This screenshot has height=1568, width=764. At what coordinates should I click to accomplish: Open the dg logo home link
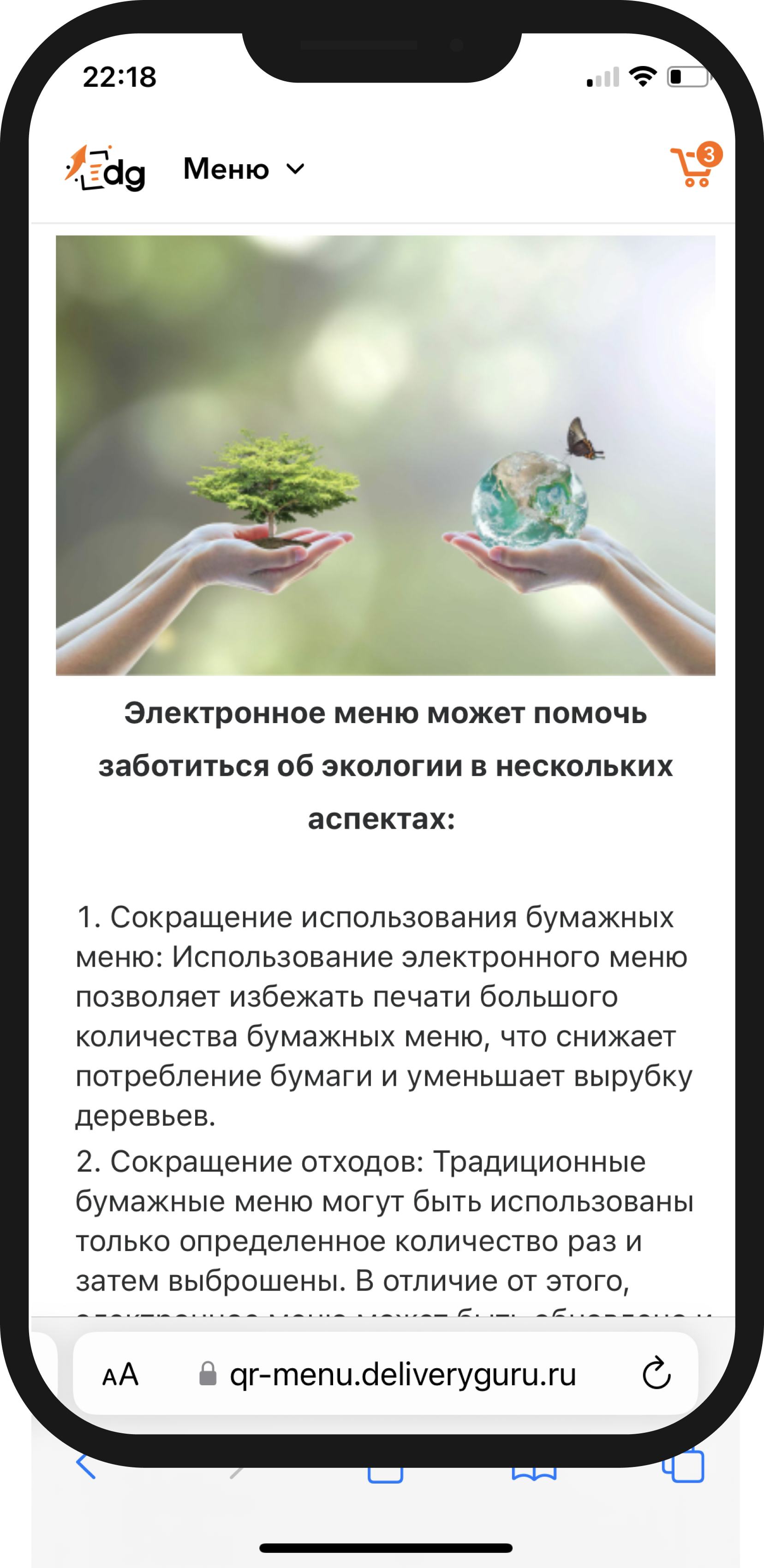click(x=105, y=168)
